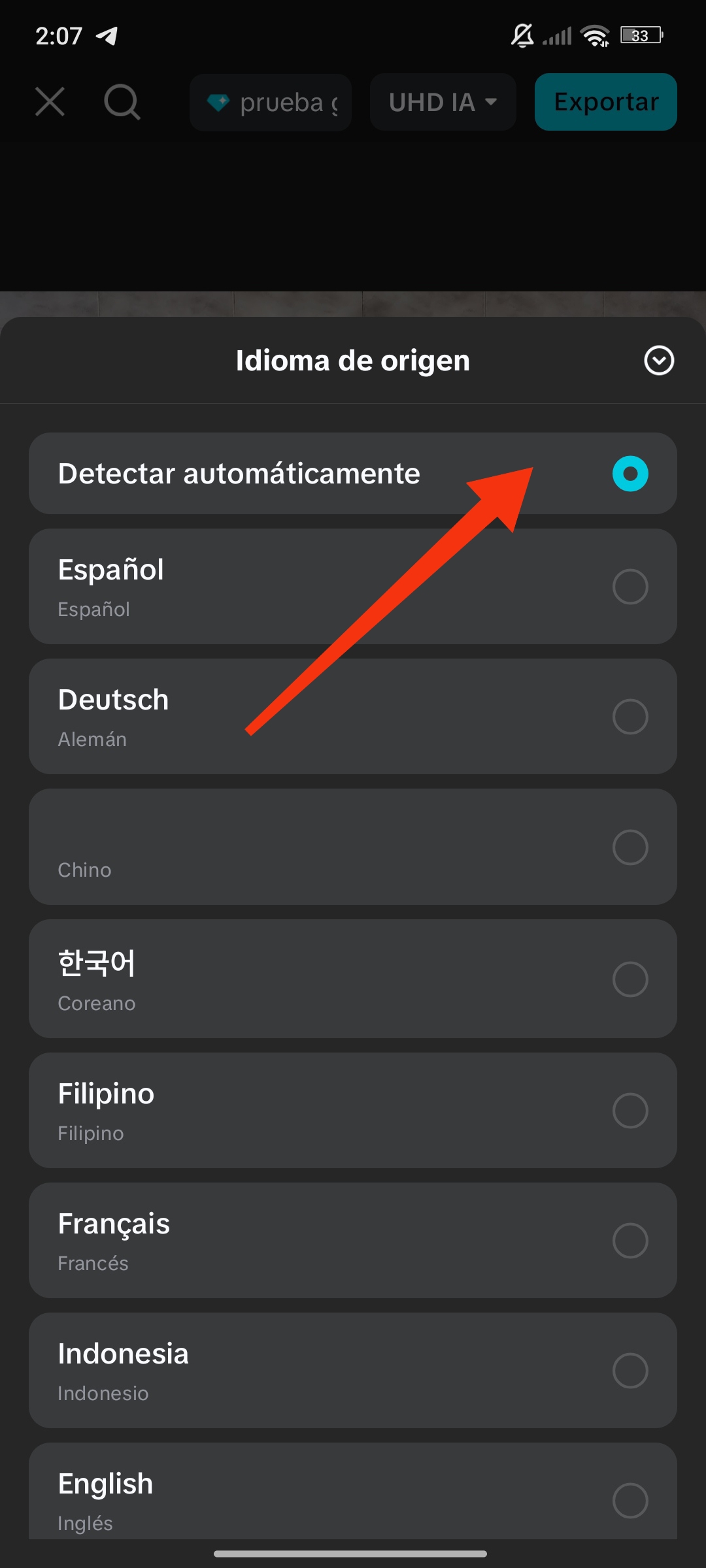Select Detectar automáticamente option
The image size is (706, 1568).
353,473
